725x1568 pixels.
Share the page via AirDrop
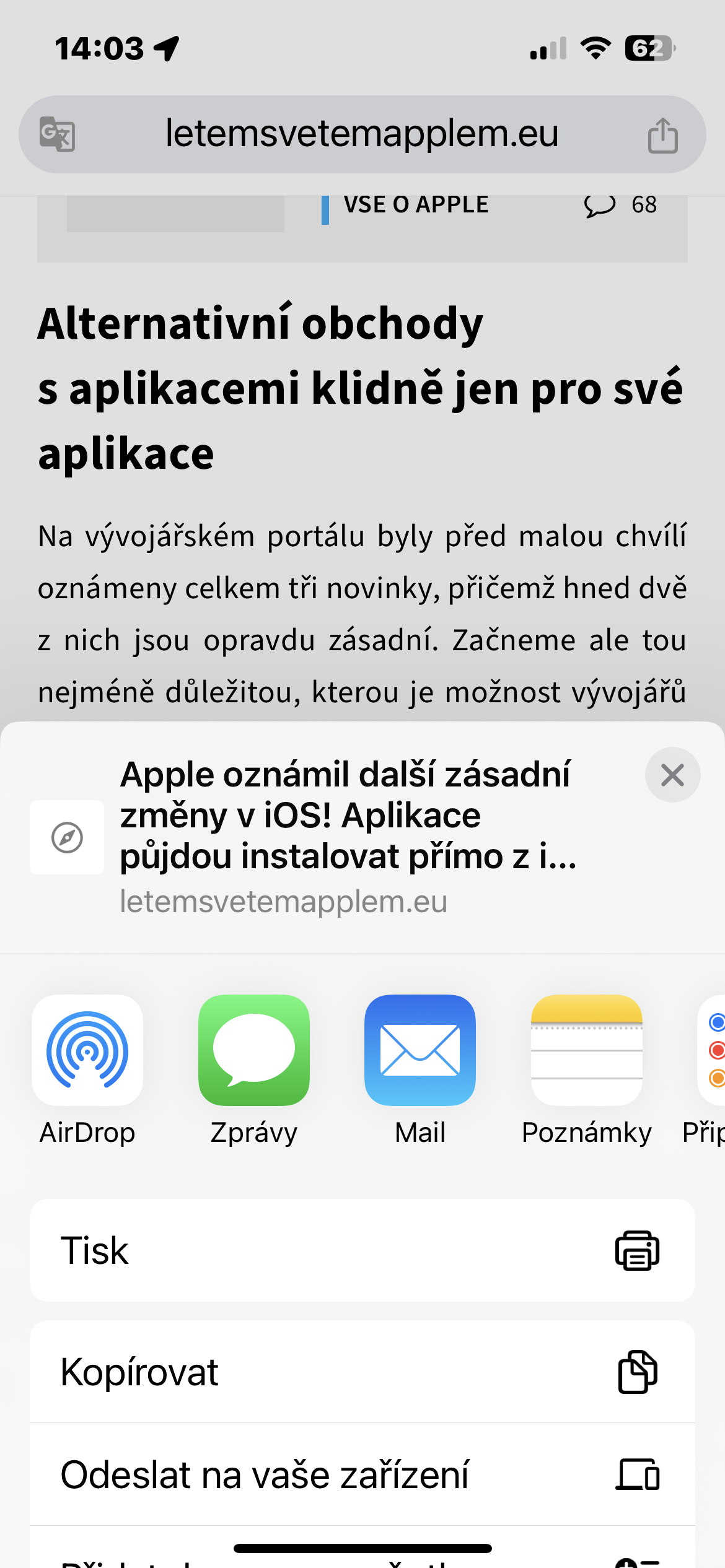[x=87, y=1050]
